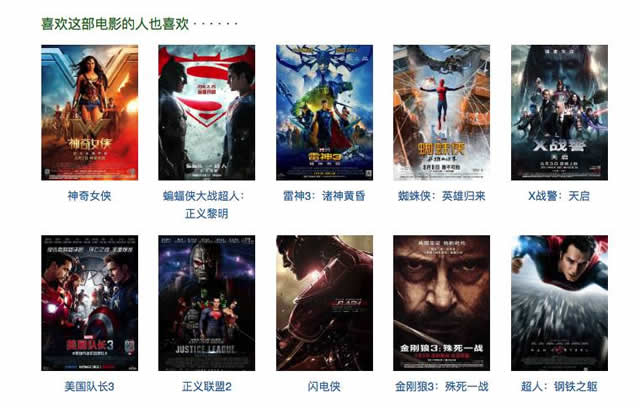Open the 闪电侠 title link
640x408 pixels.
pos(324,387)
